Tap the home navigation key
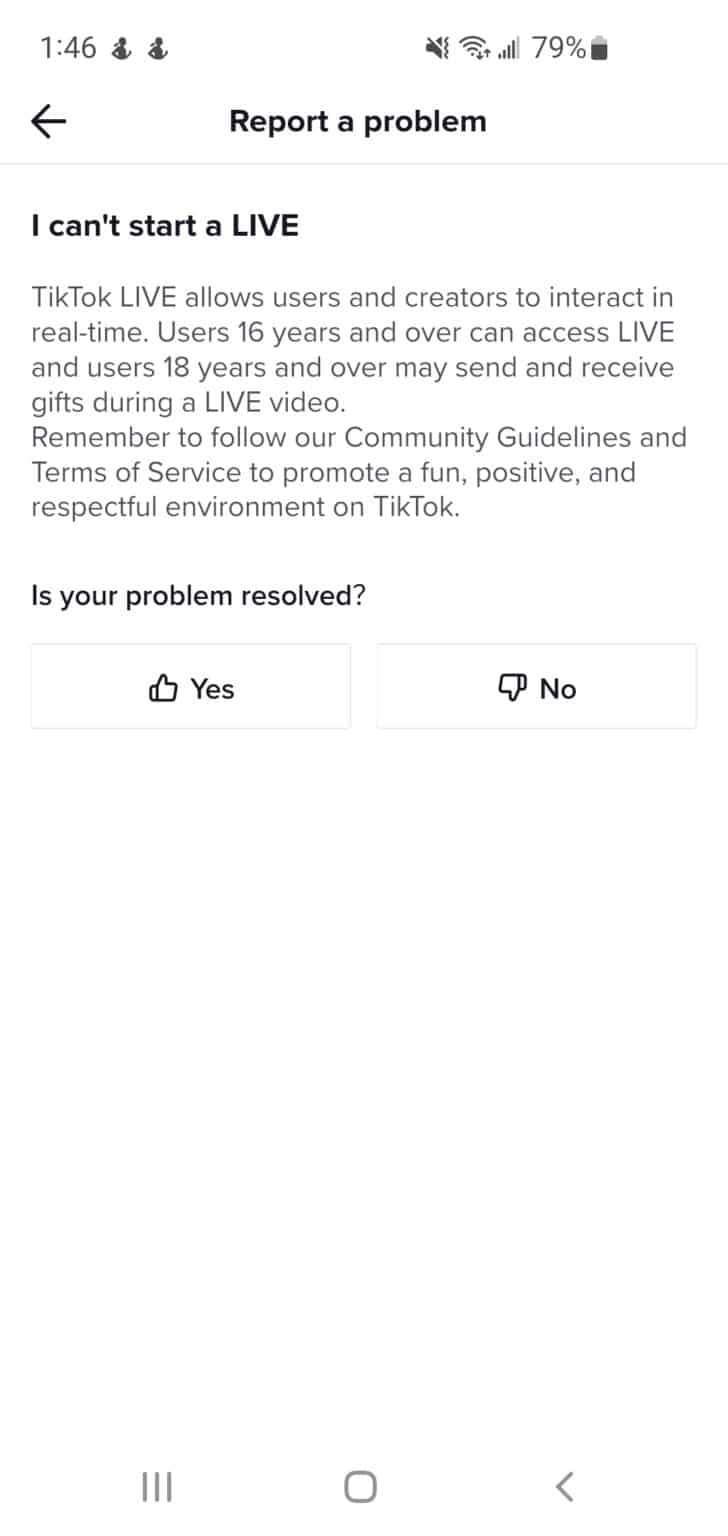 click(x=360, y=1487)
